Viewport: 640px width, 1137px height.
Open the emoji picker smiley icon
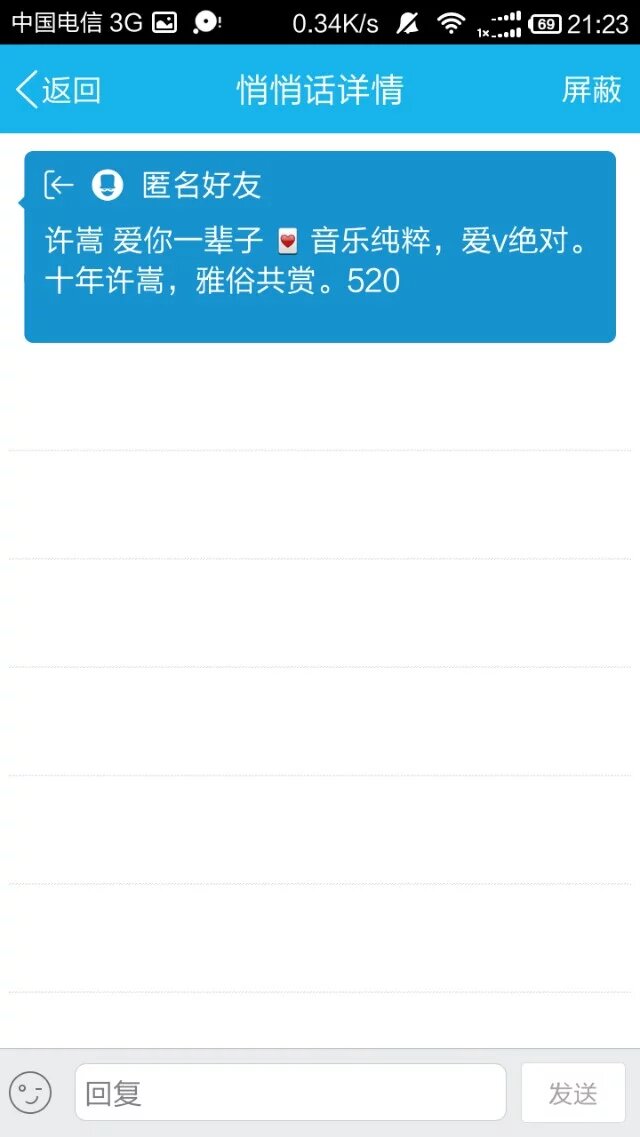pos(30,1093)
